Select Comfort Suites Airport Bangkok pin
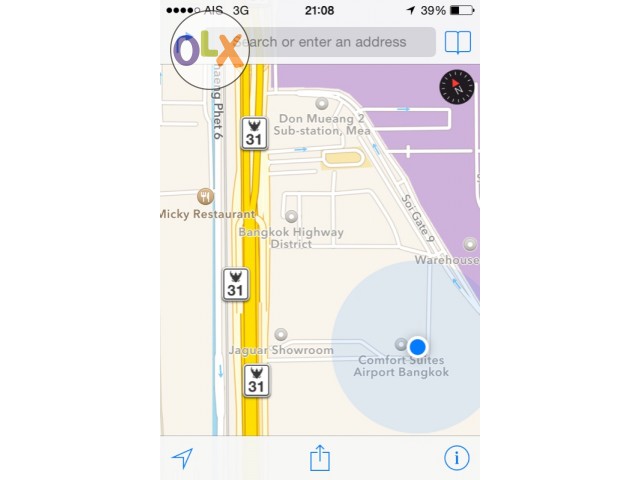 (401, 344)
